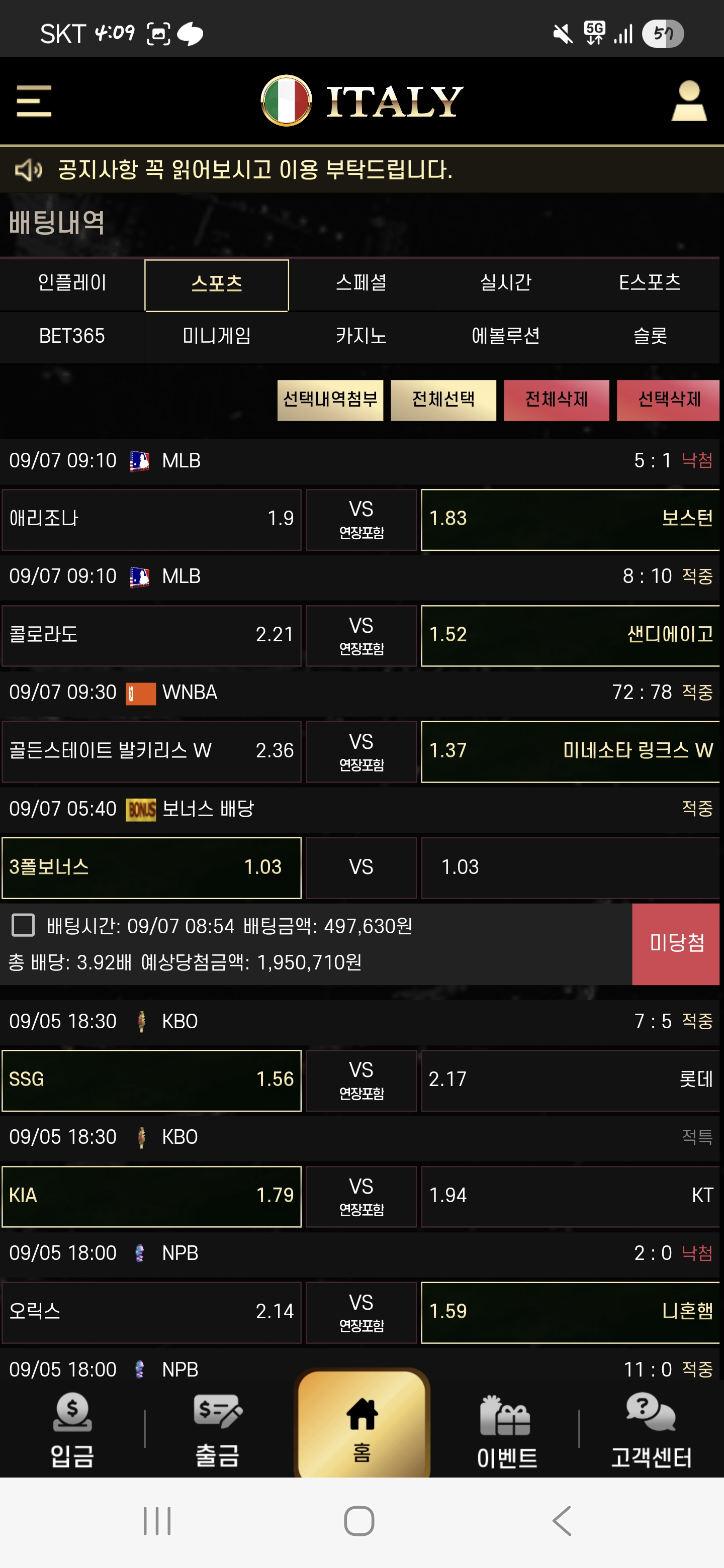This screenshot has width=724, height=1568.
Task: Open the user profile icon
Action: (689, 101)
